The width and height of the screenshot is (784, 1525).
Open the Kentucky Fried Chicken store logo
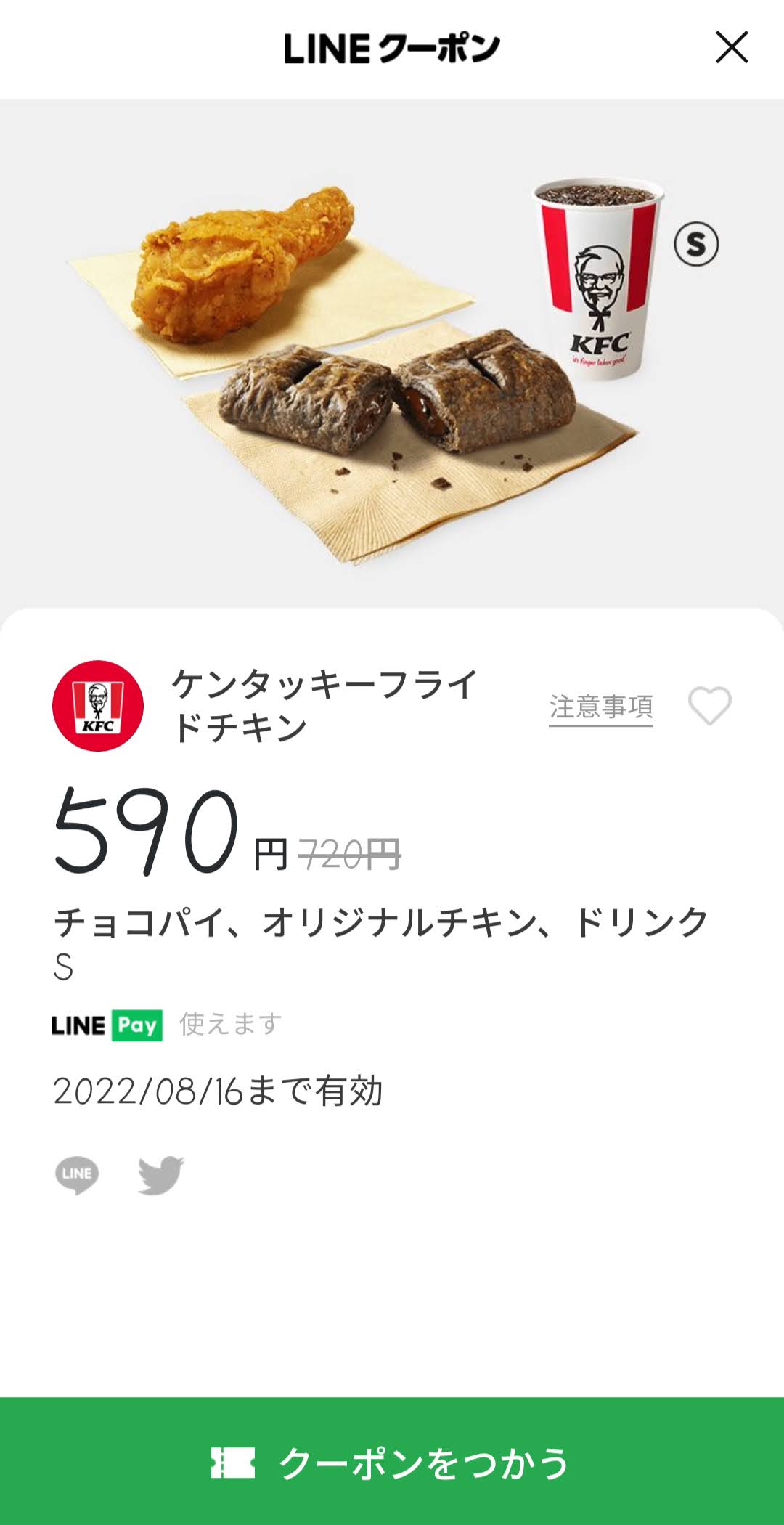click(x=98, y=706)
